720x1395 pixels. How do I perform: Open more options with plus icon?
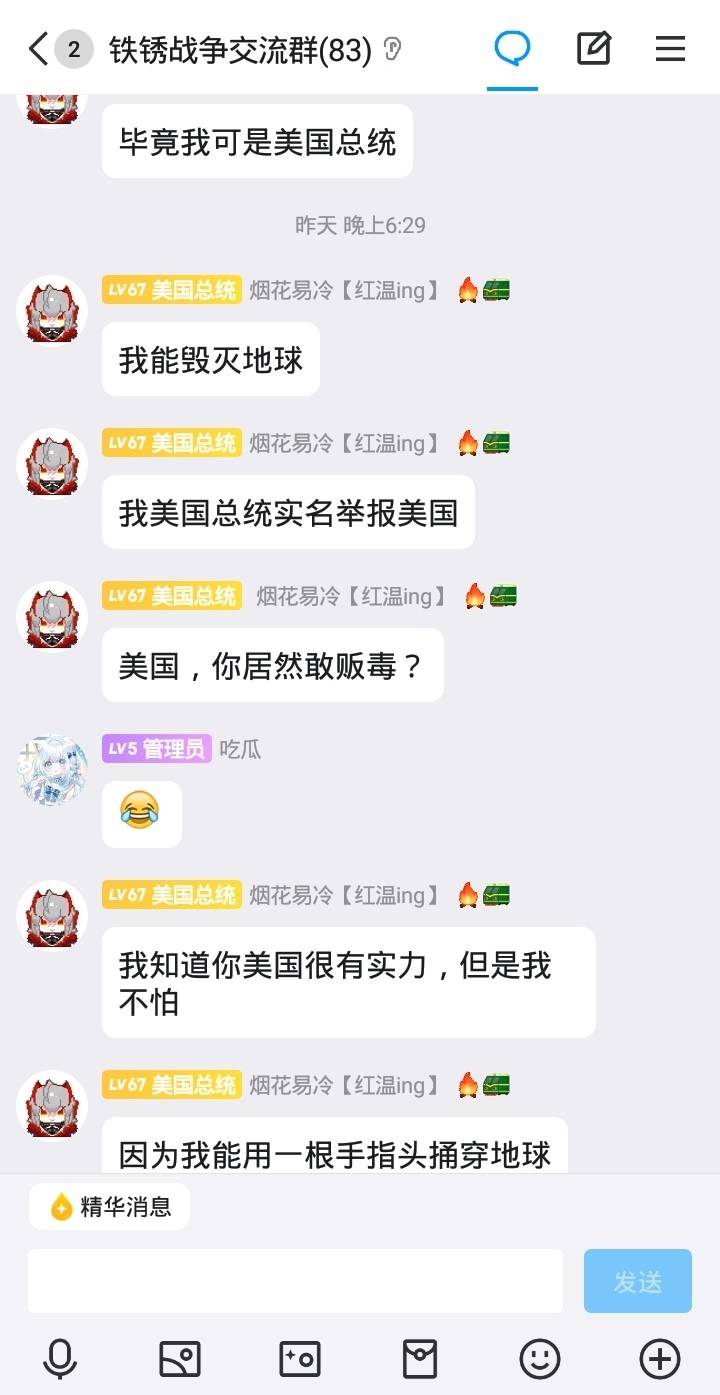pos(659,1359)
